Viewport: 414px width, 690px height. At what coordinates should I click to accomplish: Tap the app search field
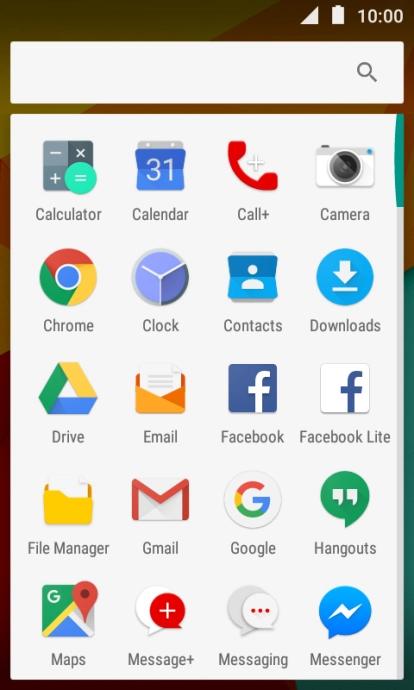pos(207,73)
